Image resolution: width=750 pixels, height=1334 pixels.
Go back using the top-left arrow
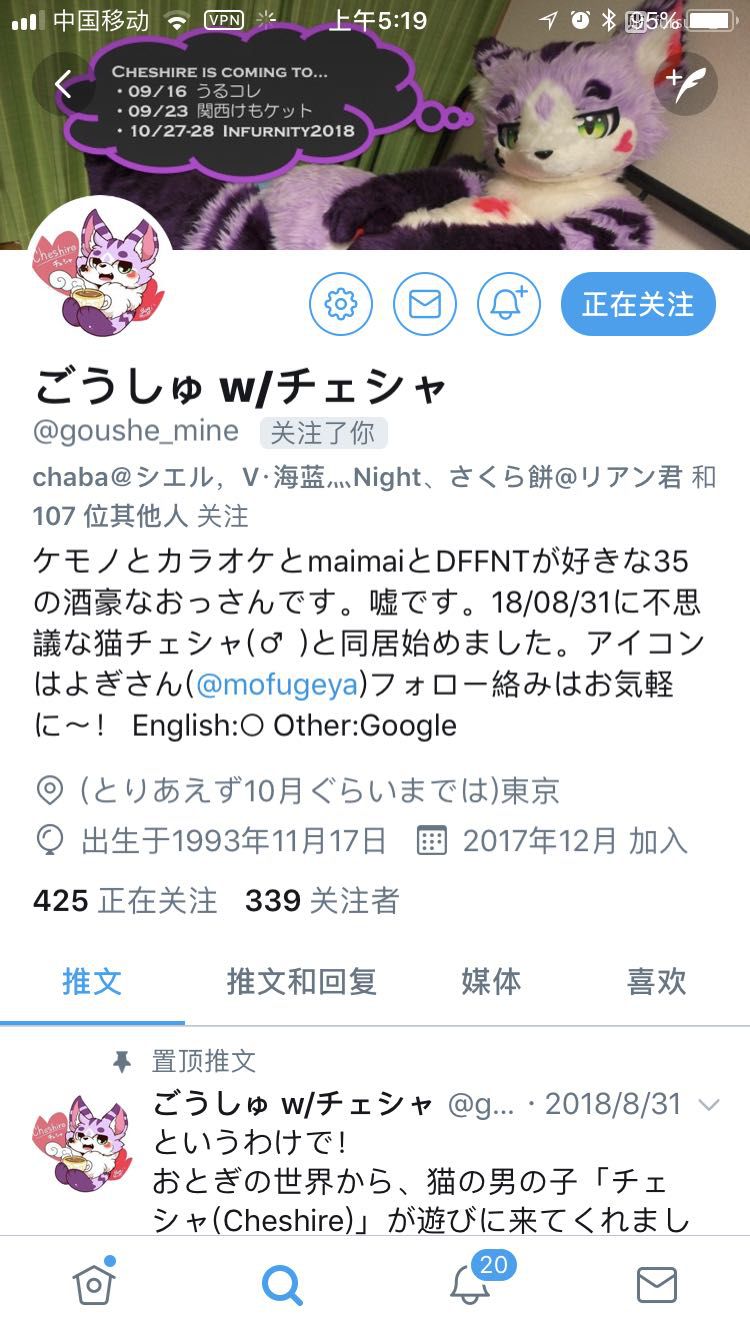click(x=63, y=85)
